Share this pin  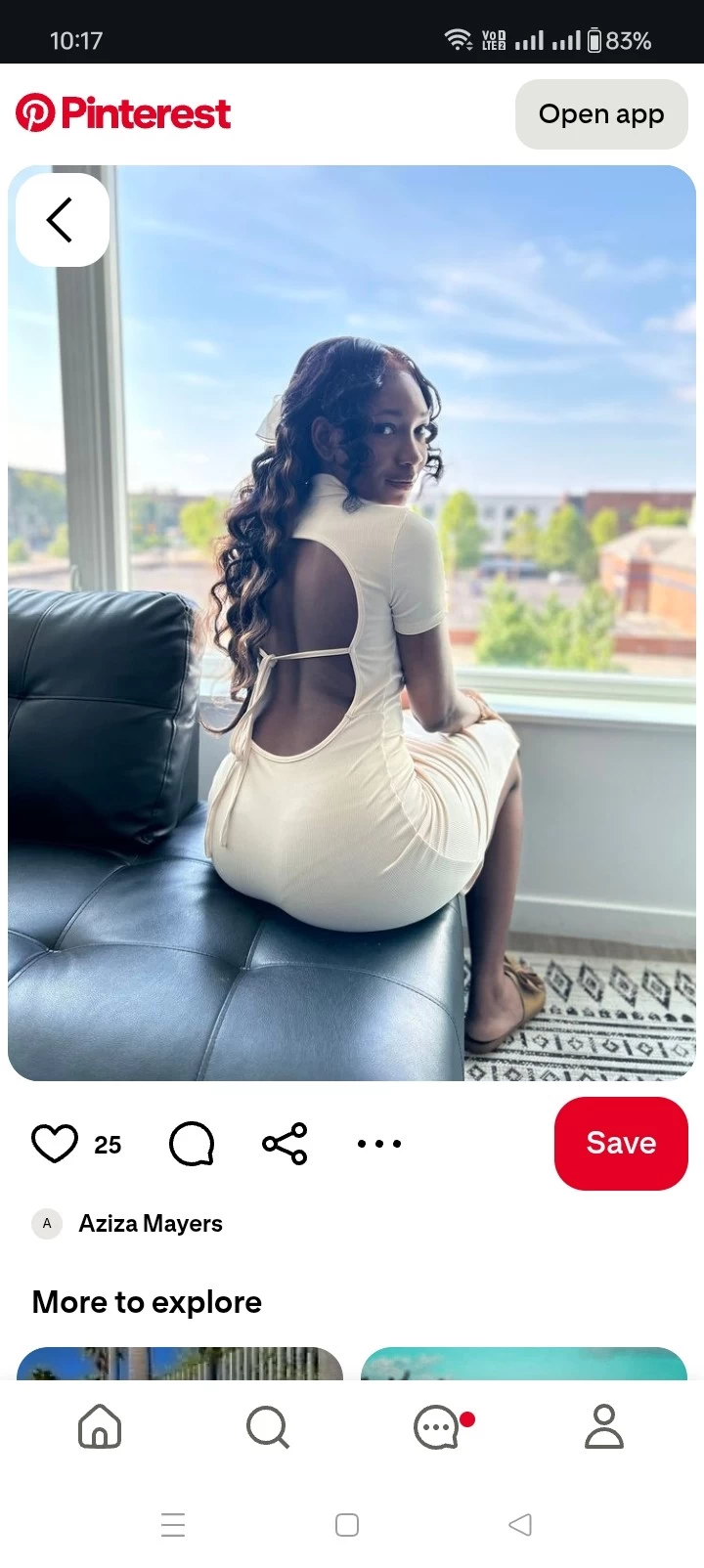(285, 1144)
